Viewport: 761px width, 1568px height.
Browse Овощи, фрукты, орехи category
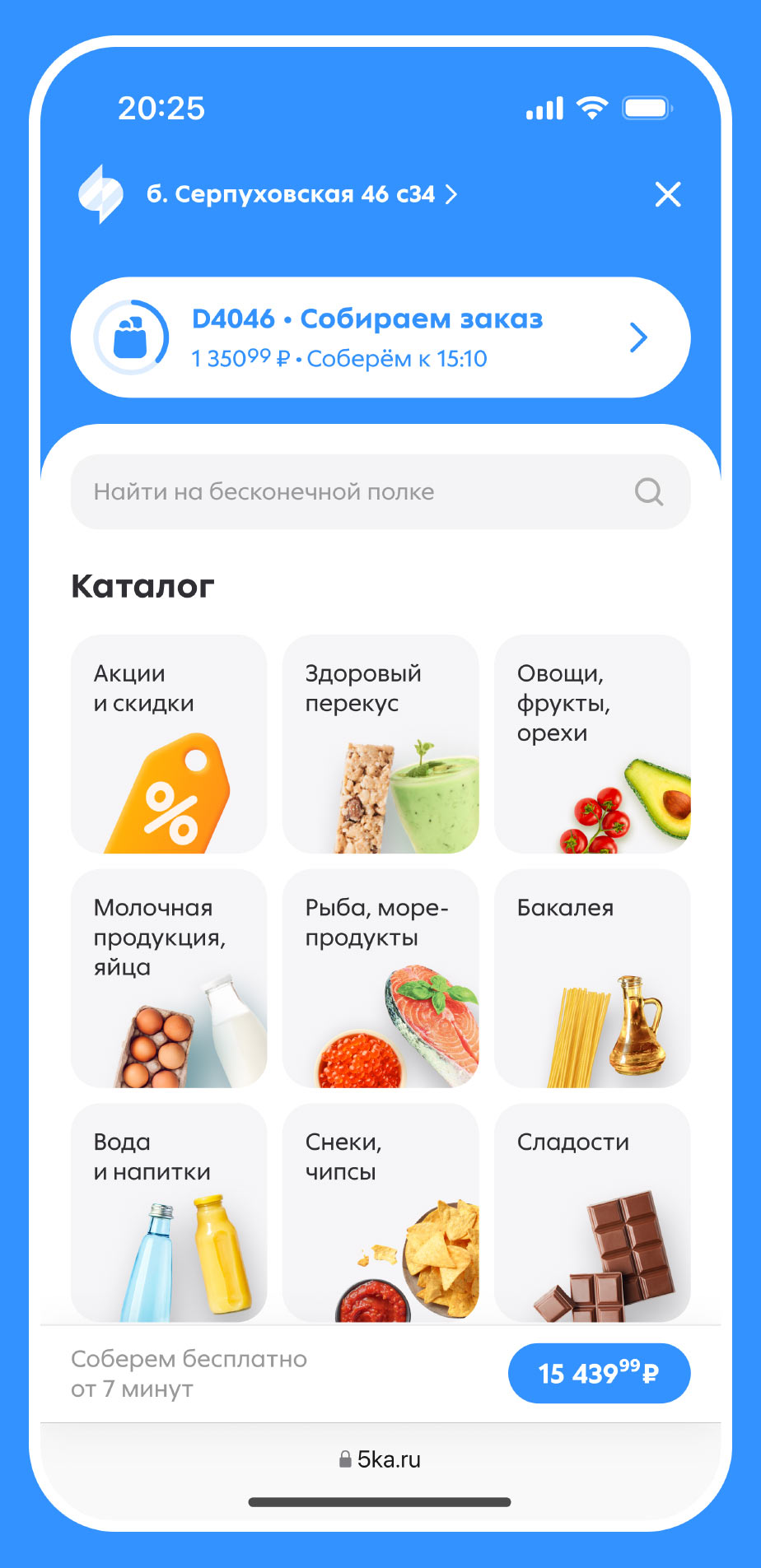[x=592, y=743]
